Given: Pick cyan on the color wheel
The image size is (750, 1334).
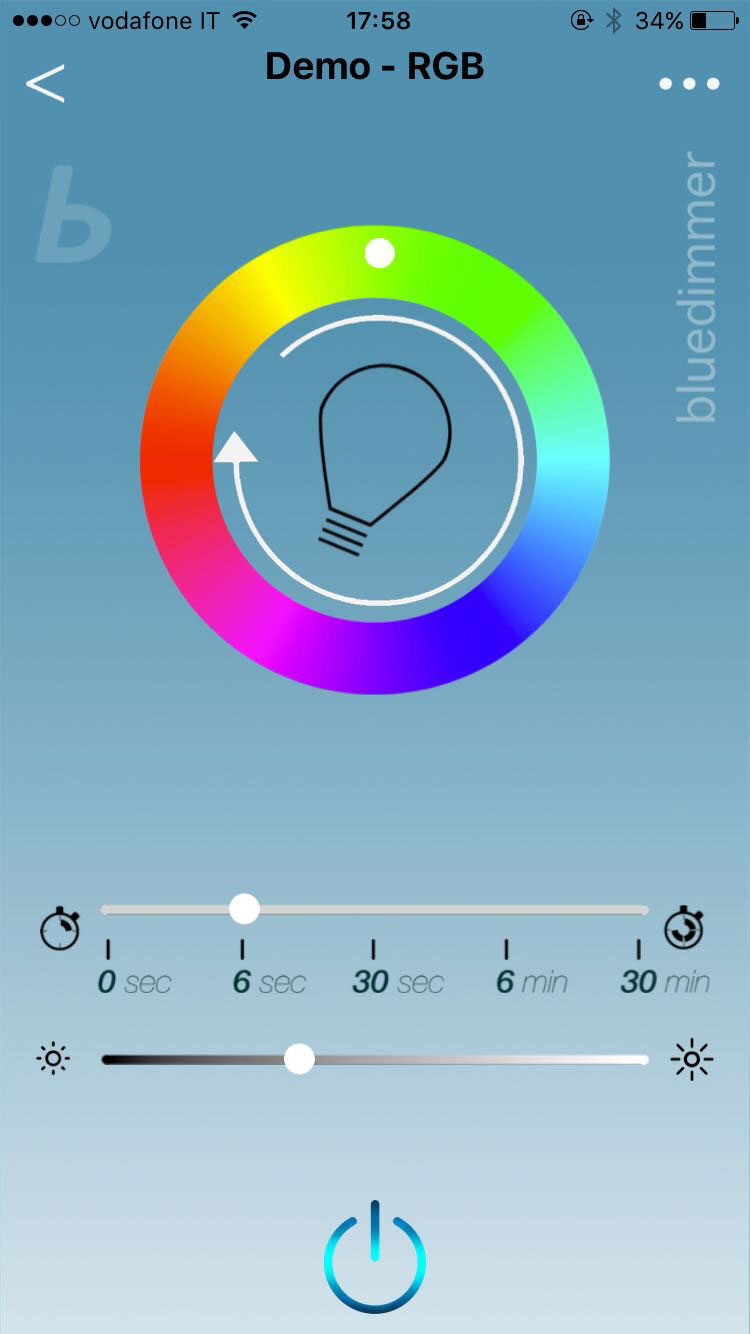Looking at the screenshot, I should 574,458.
